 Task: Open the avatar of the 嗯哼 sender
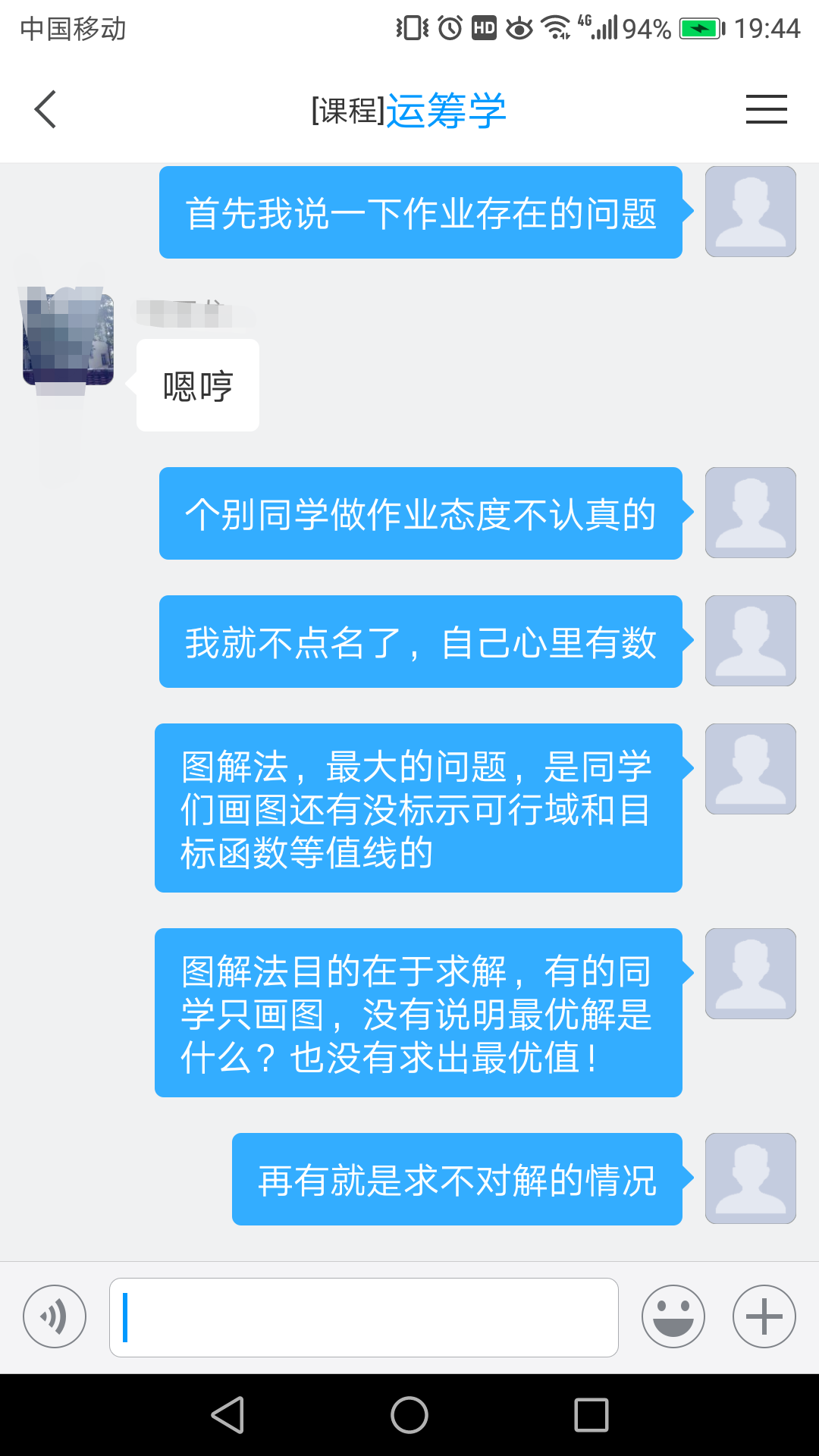pos(68,339)
